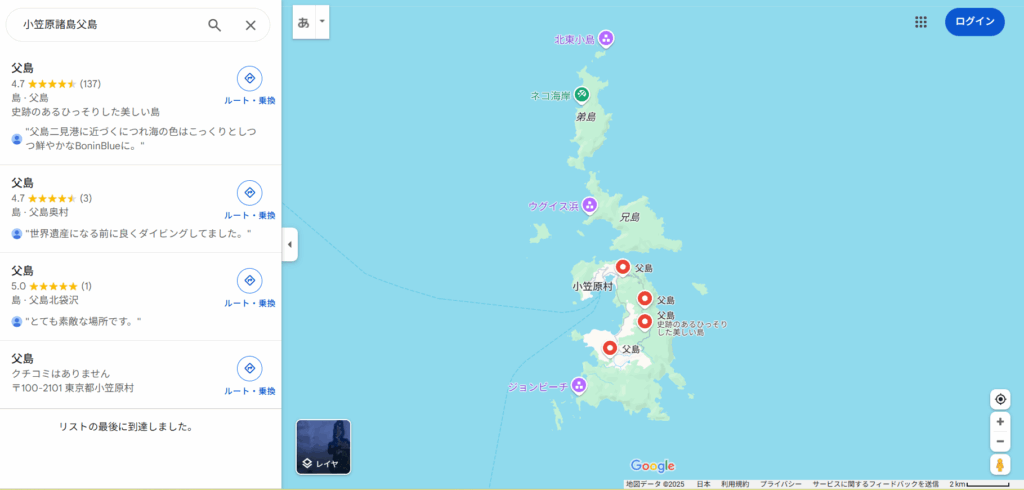Clear the search query with X

pos(251,25)
